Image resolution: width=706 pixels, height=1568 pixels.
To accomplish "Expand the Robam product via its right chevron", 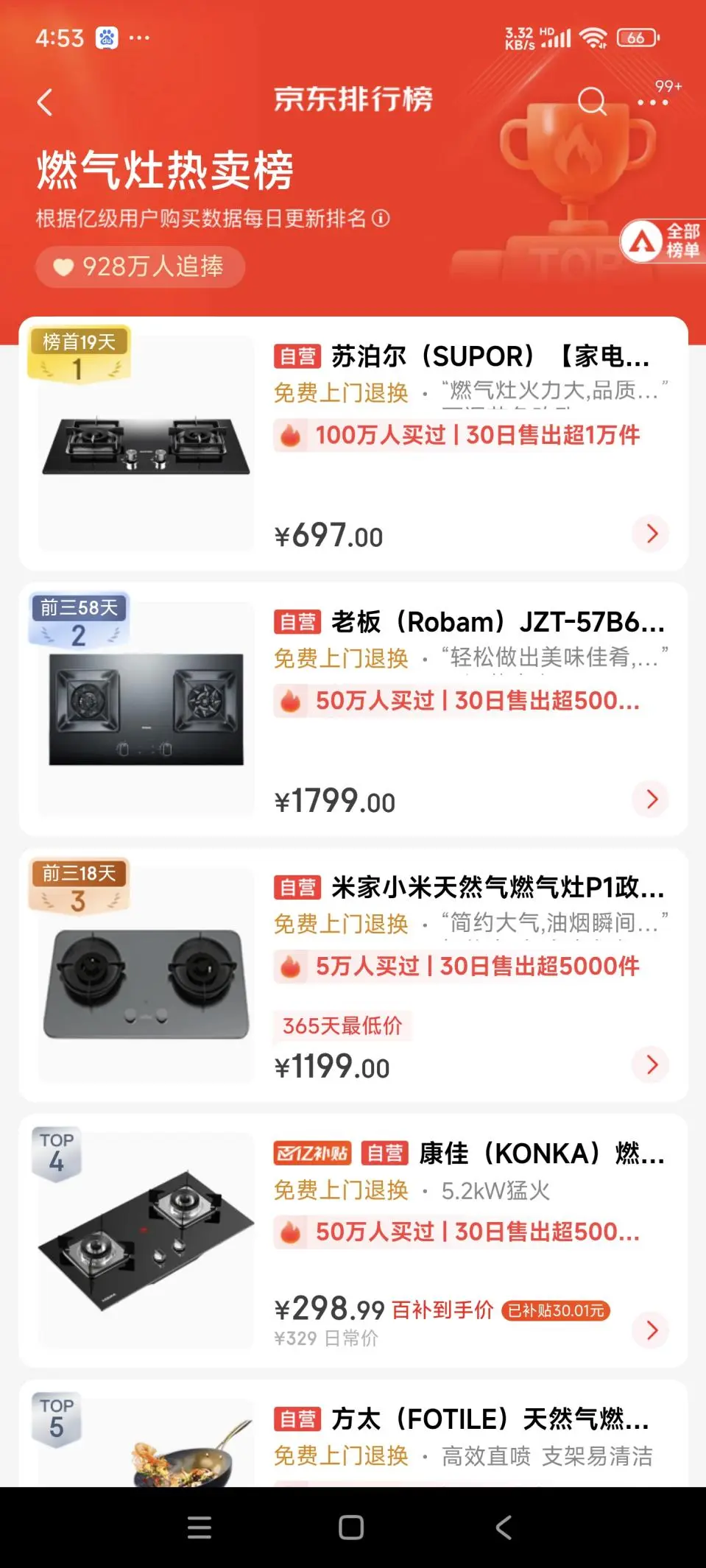I will (651, 799).
